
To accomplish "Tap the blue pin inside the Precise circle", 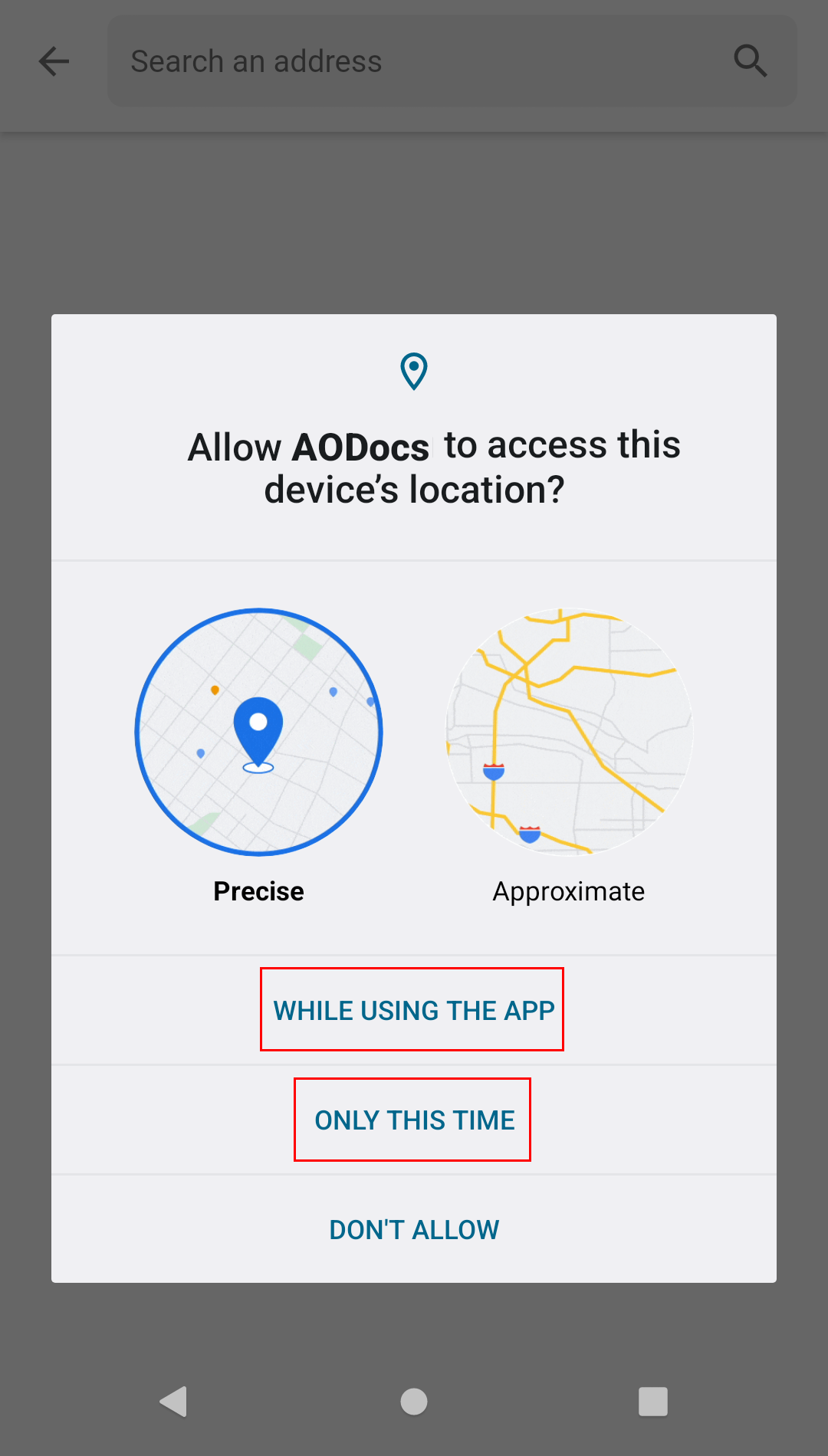I will point(259,732).
